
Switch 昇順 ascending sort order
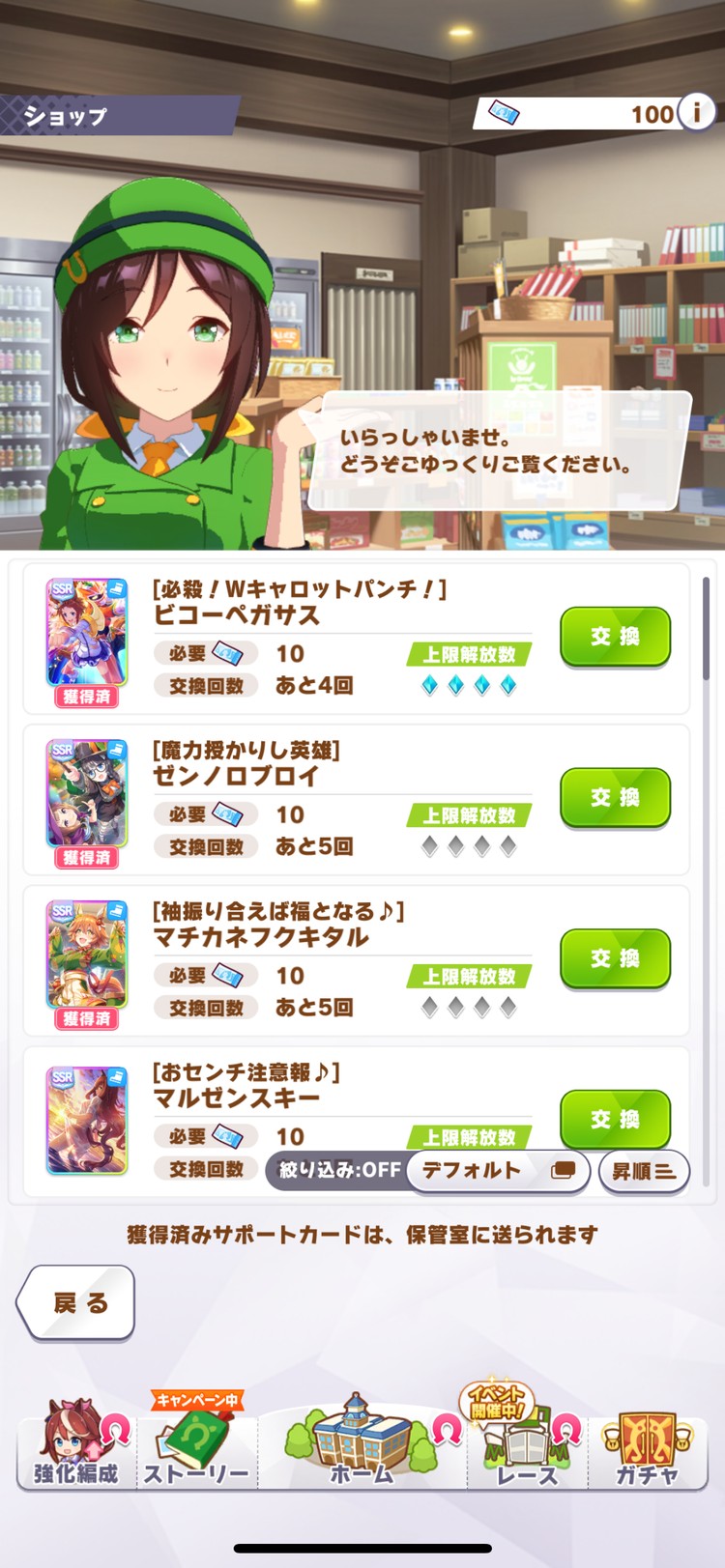click(x=644, y=1171)
